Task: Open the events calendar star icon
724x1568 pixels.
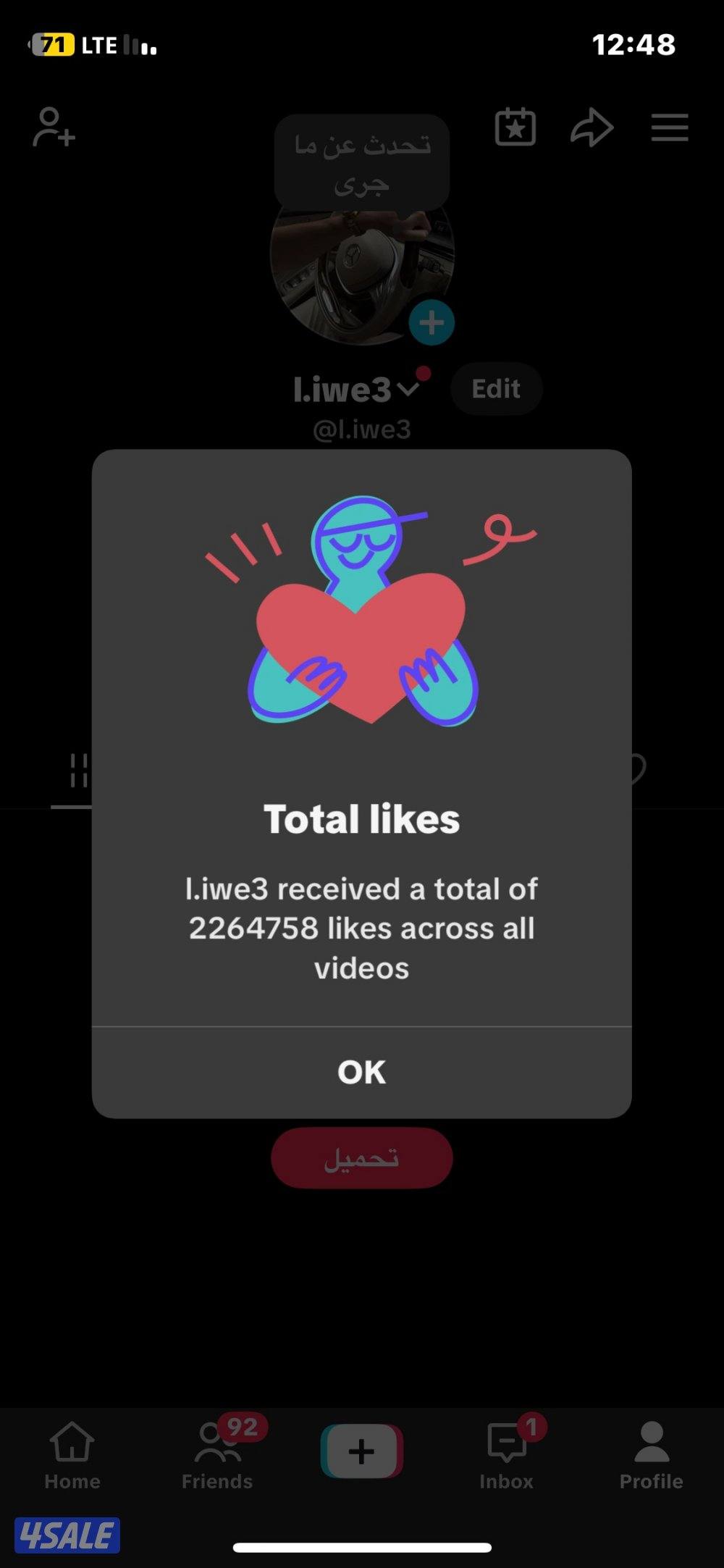Action: click(x=515, y=128)
